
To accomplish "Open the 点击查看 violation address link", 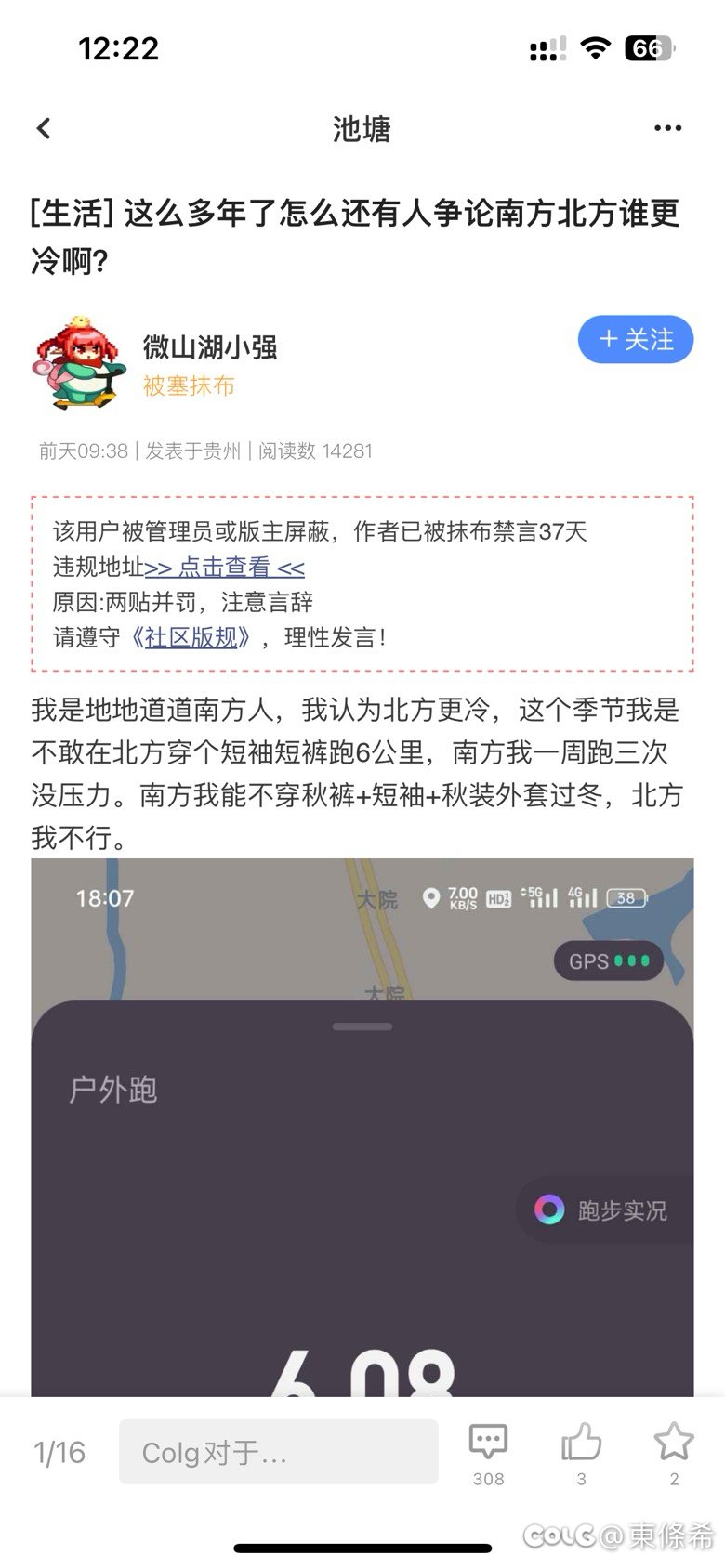I will coord(225,567).
